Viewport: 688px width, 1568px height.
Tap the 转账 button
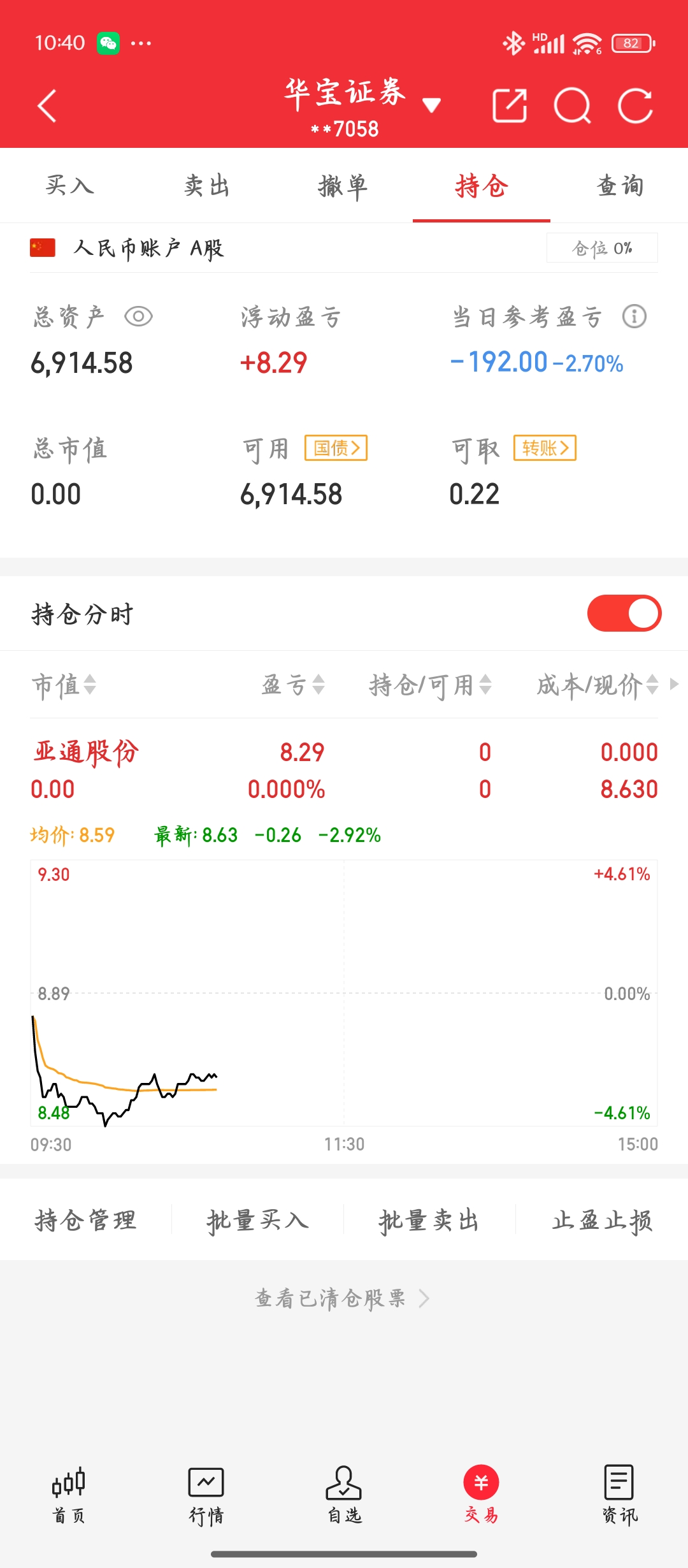coord(545,448)
